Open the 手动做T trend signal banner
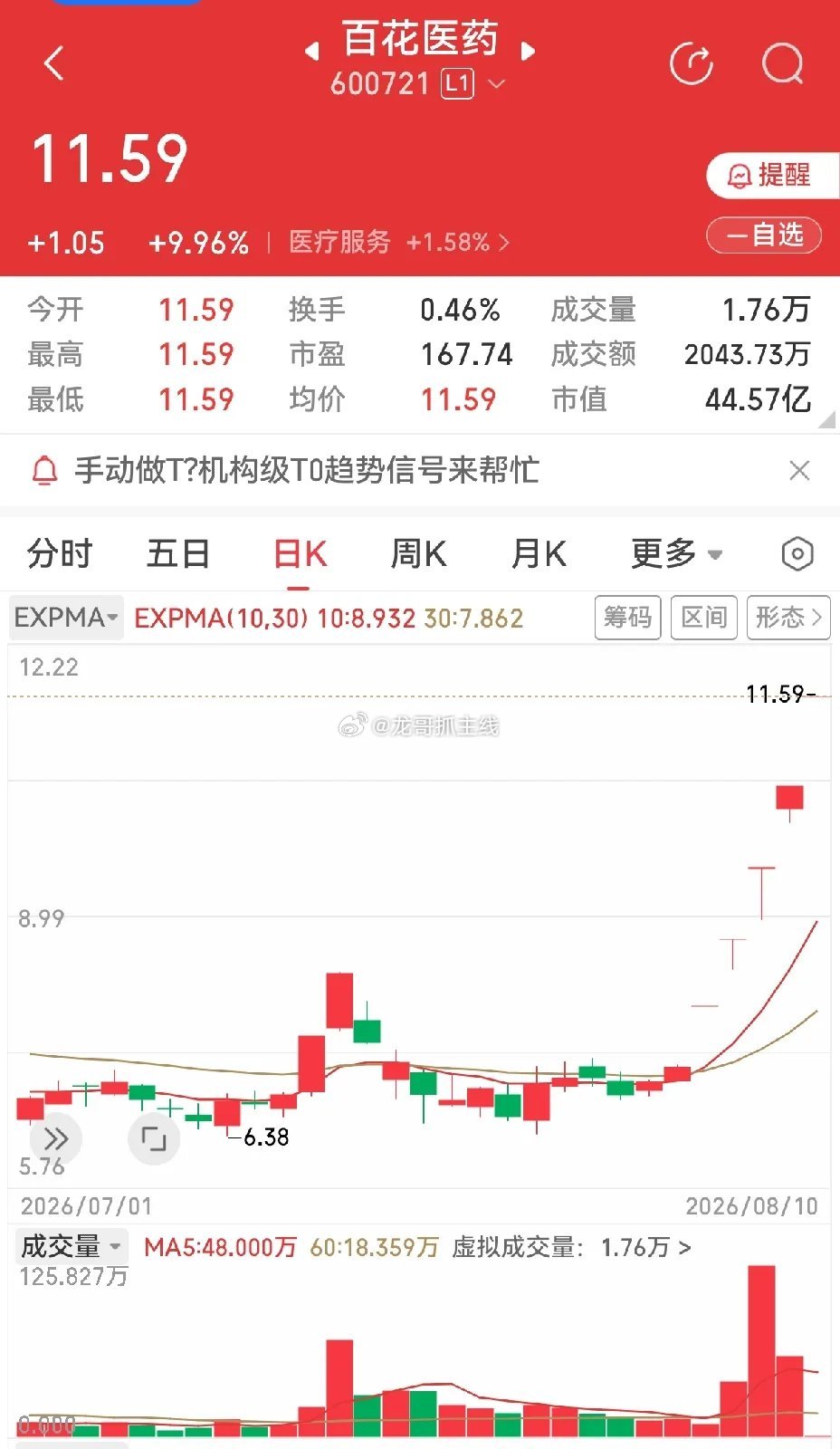The width and height of the screenshot is (840, 1449). [306, 470]
